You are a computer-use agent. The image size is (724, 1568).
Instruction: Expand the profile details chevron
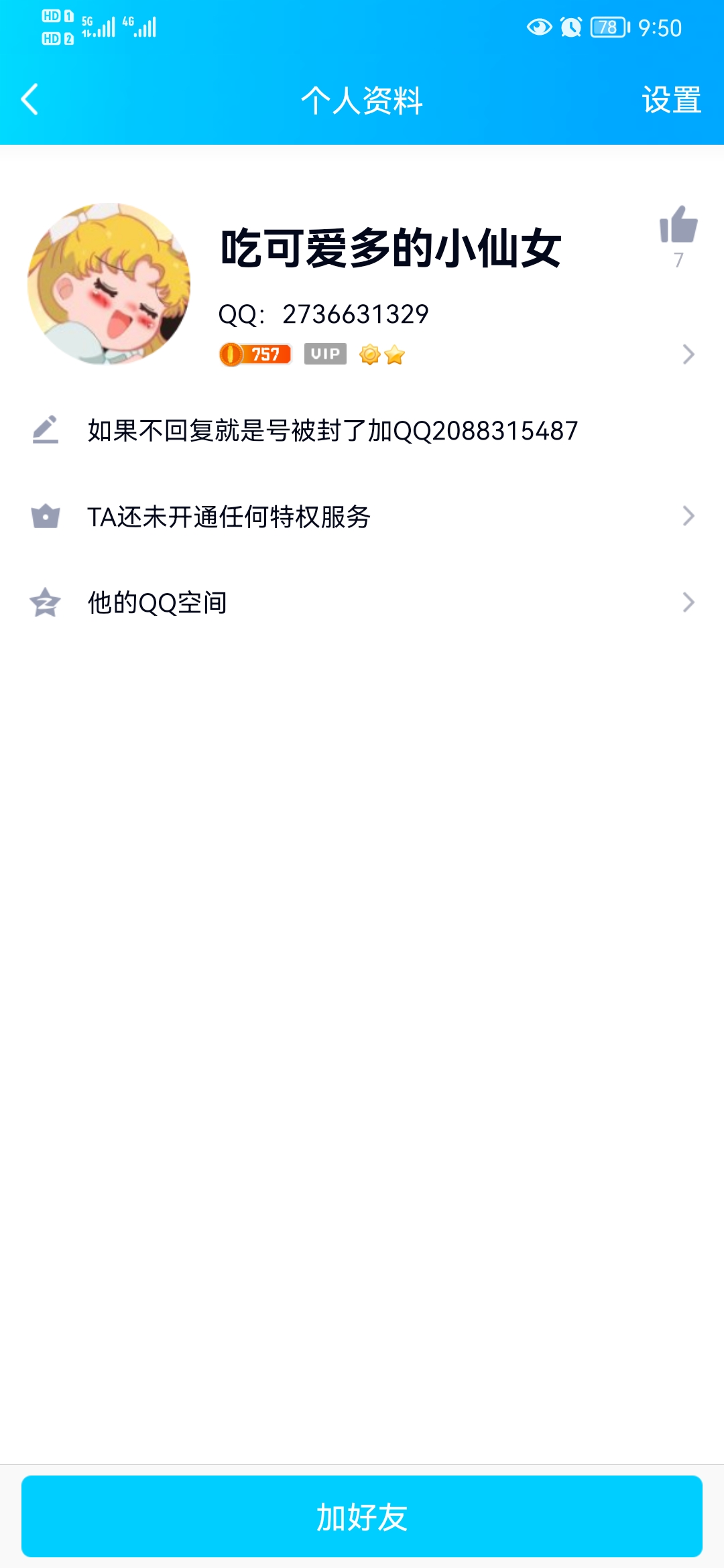689,355
